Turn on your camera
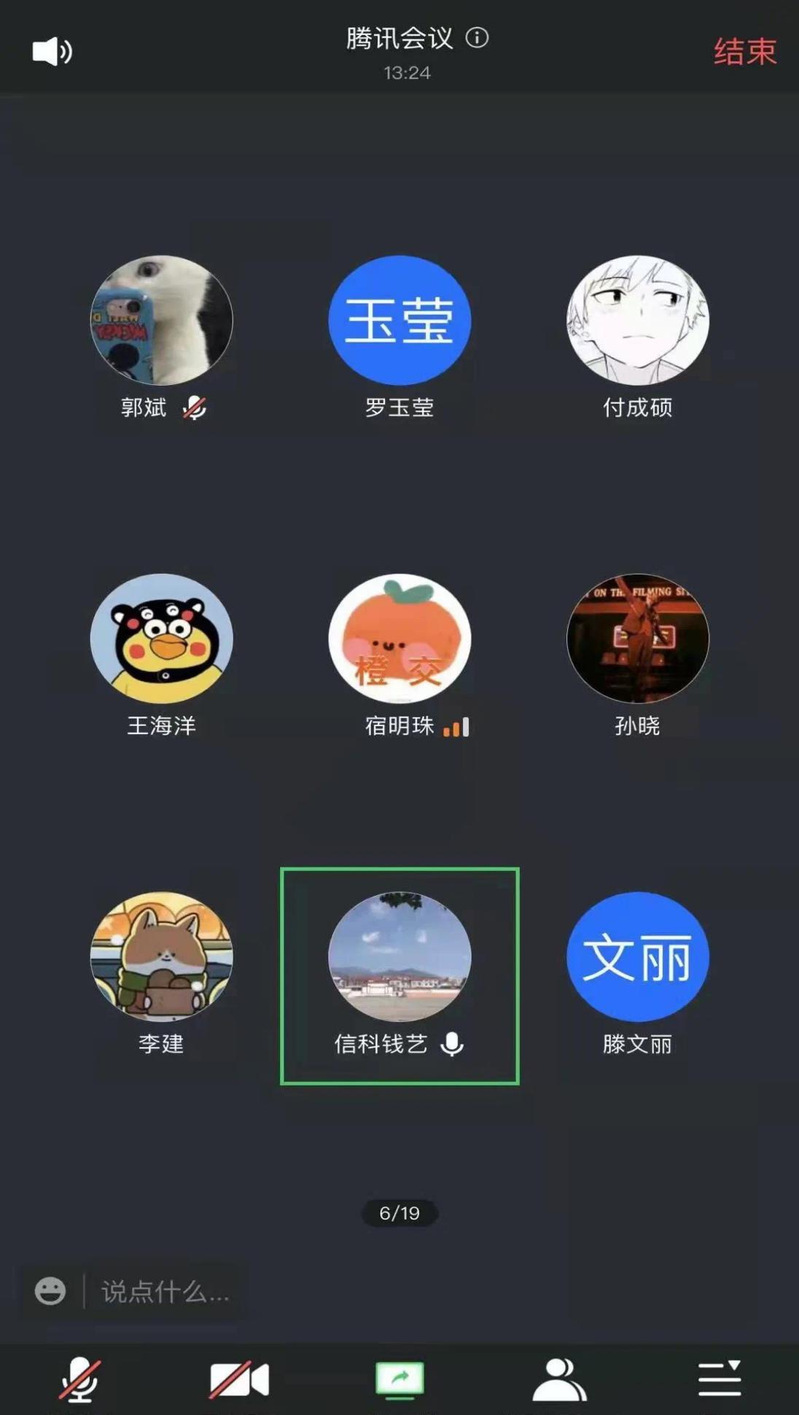Viewport: 799px width, 1415px height. click(239, 1380)
